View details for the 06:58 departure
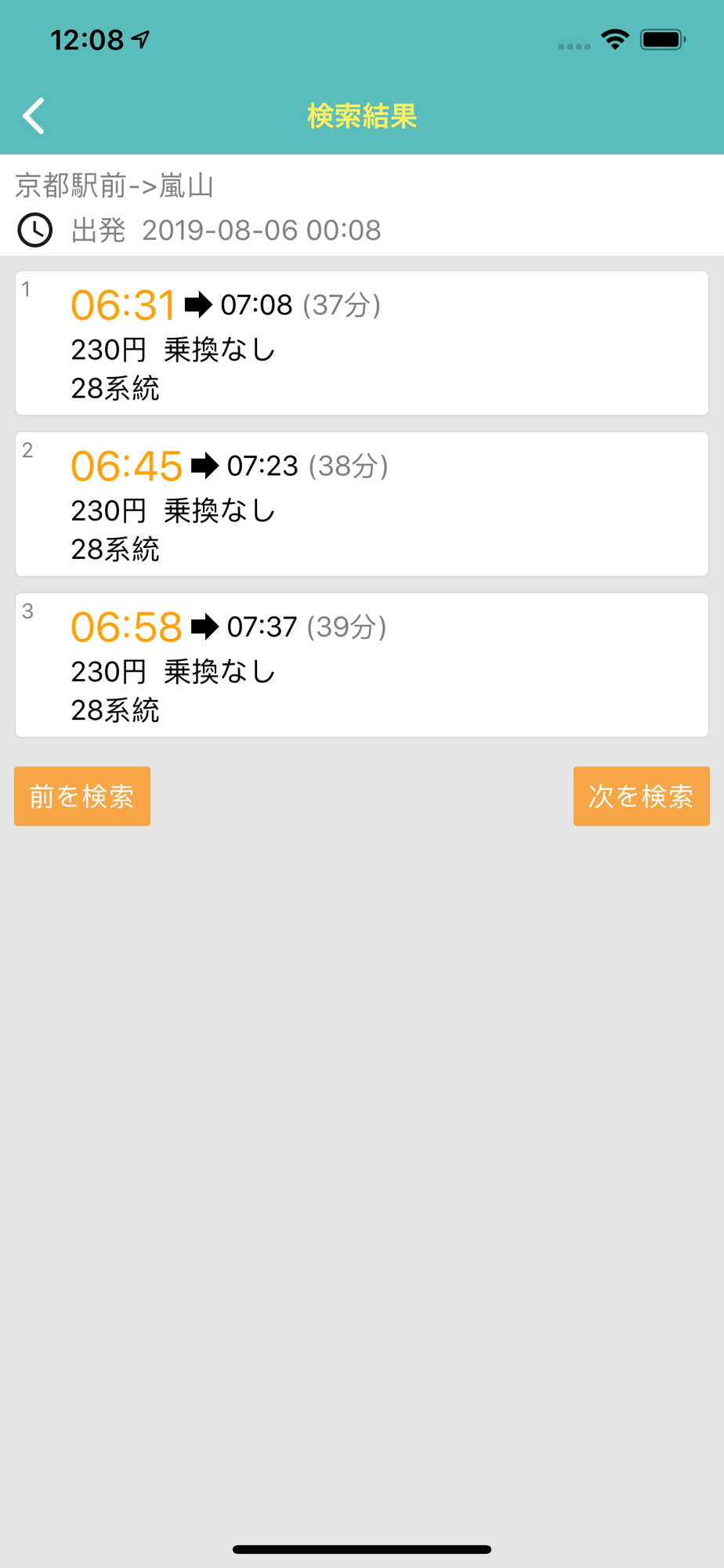724x1568 pixels. (361, 665)
